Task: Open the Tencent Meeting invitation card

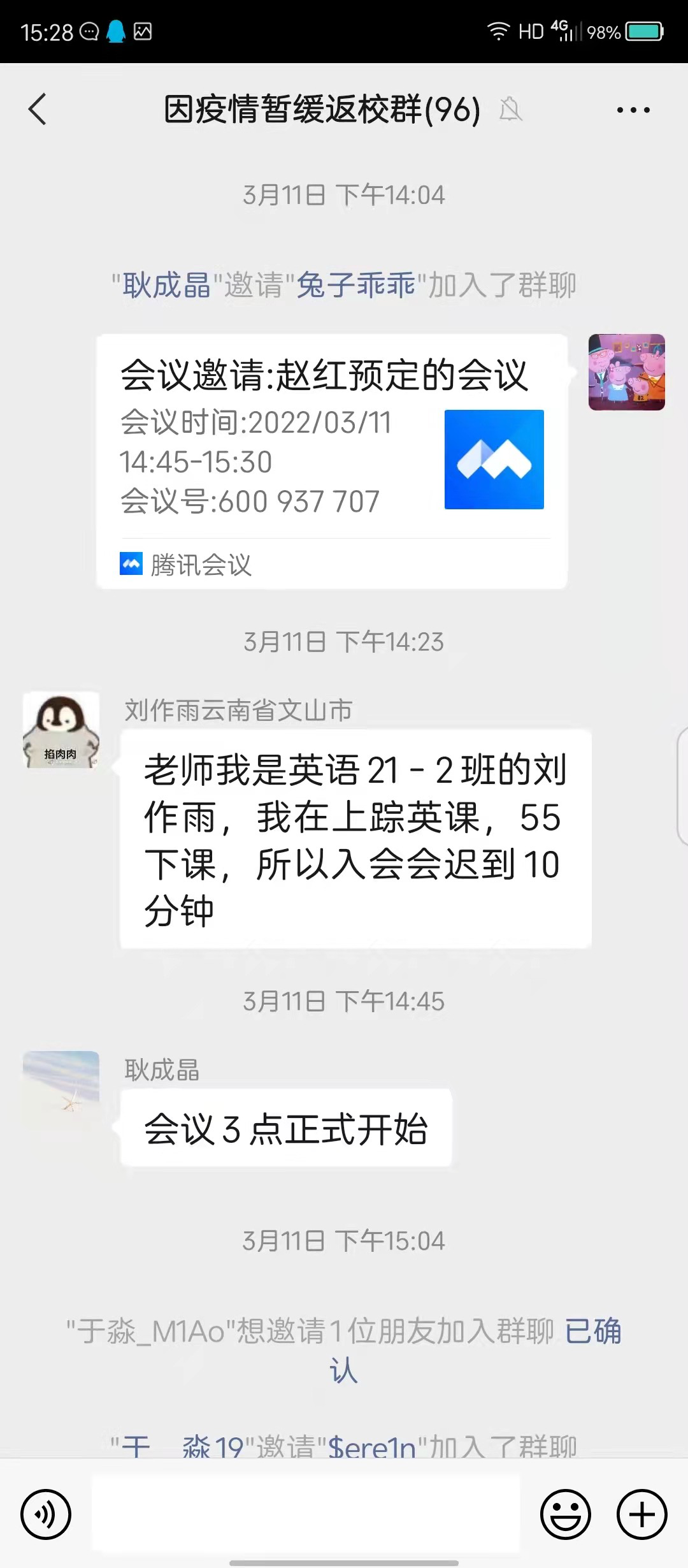Action: (x=331, y=460)
